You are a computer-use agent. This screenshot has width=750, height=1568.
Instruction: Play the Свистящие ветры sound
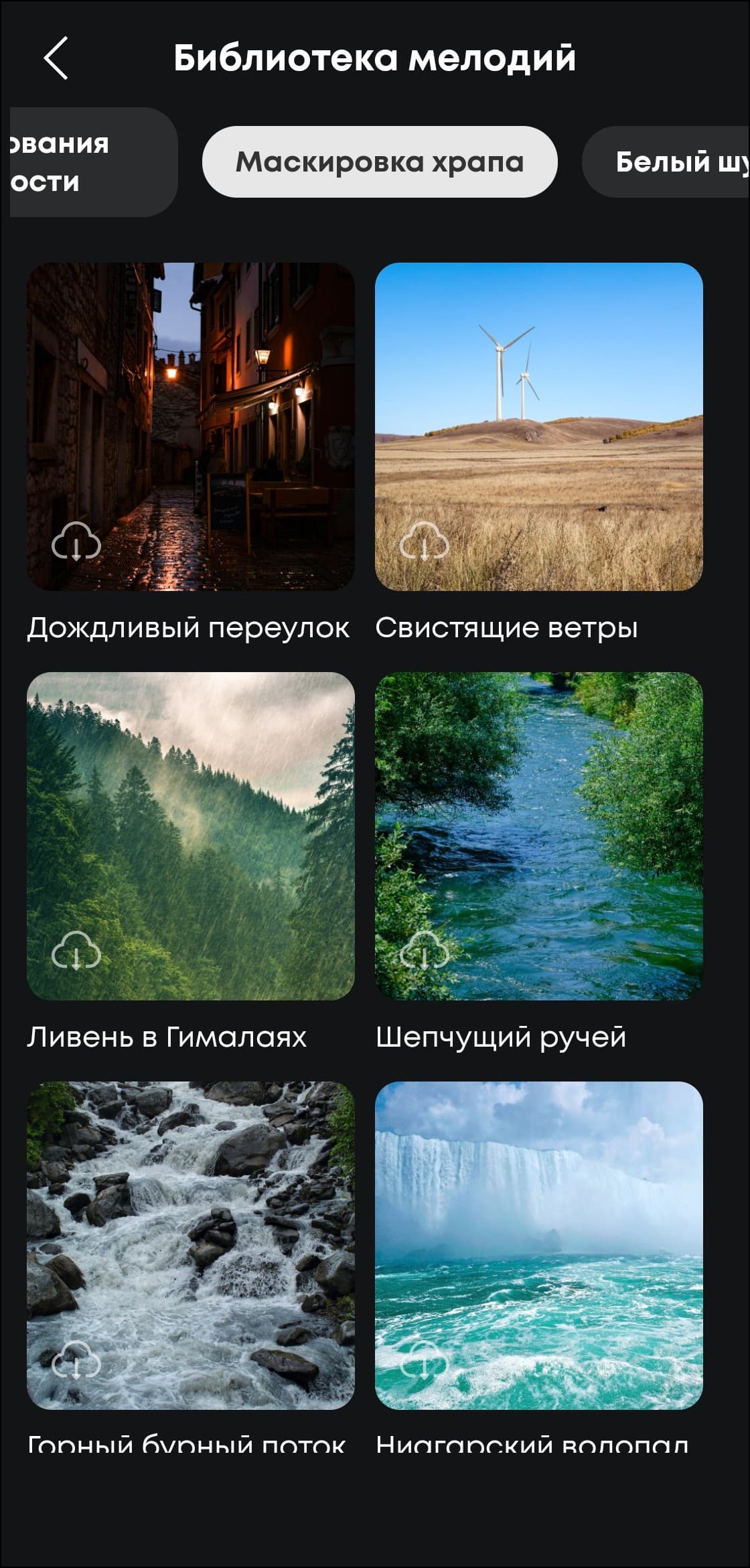[539, 427]
